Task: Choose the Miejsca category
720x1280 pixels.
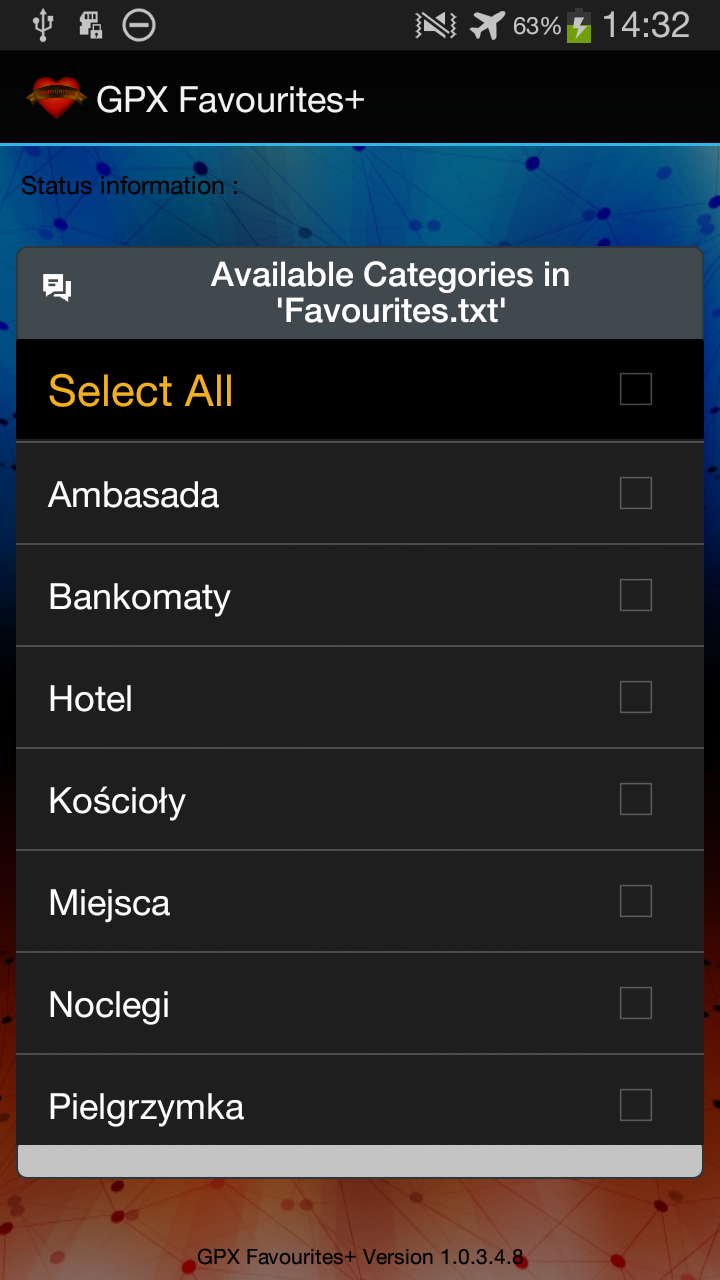Action: (636, 901)
